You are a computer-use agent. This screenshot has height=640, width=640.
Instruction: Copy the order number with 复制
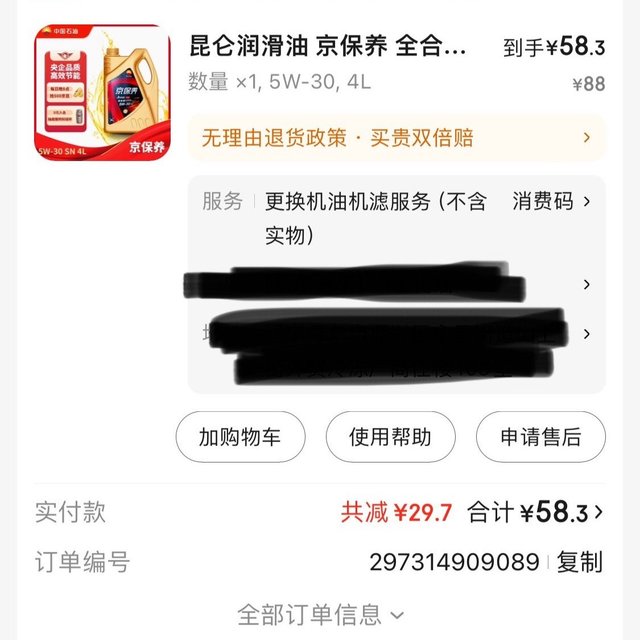580,562
